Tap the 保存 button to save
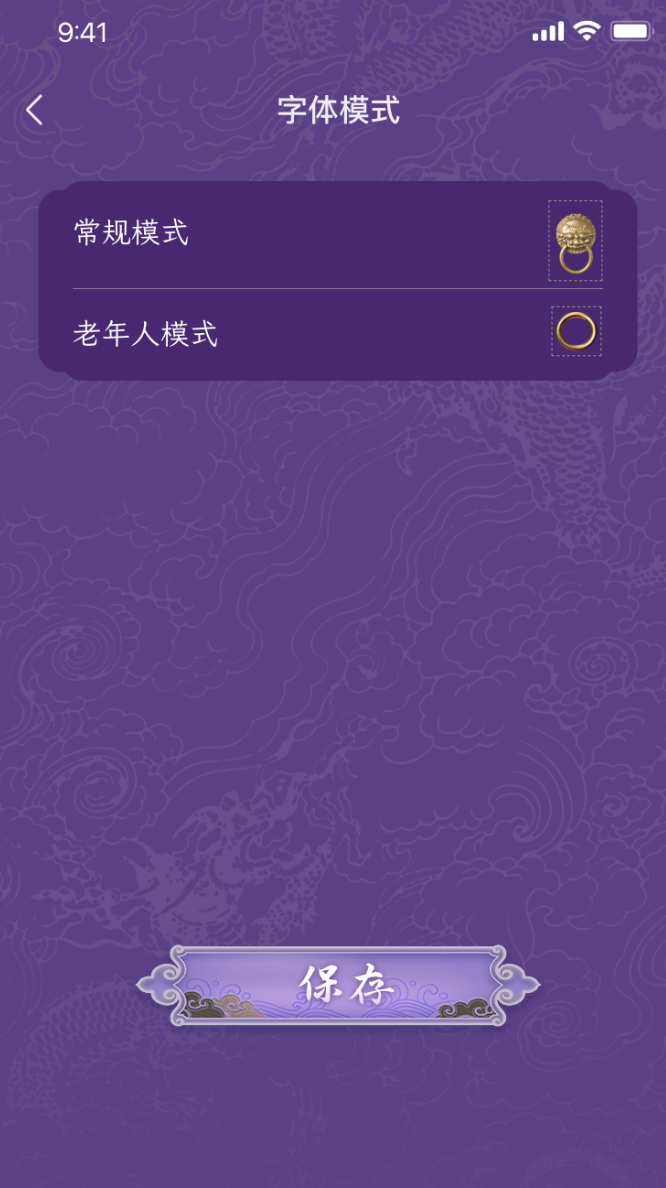 (x=338, y=986)
